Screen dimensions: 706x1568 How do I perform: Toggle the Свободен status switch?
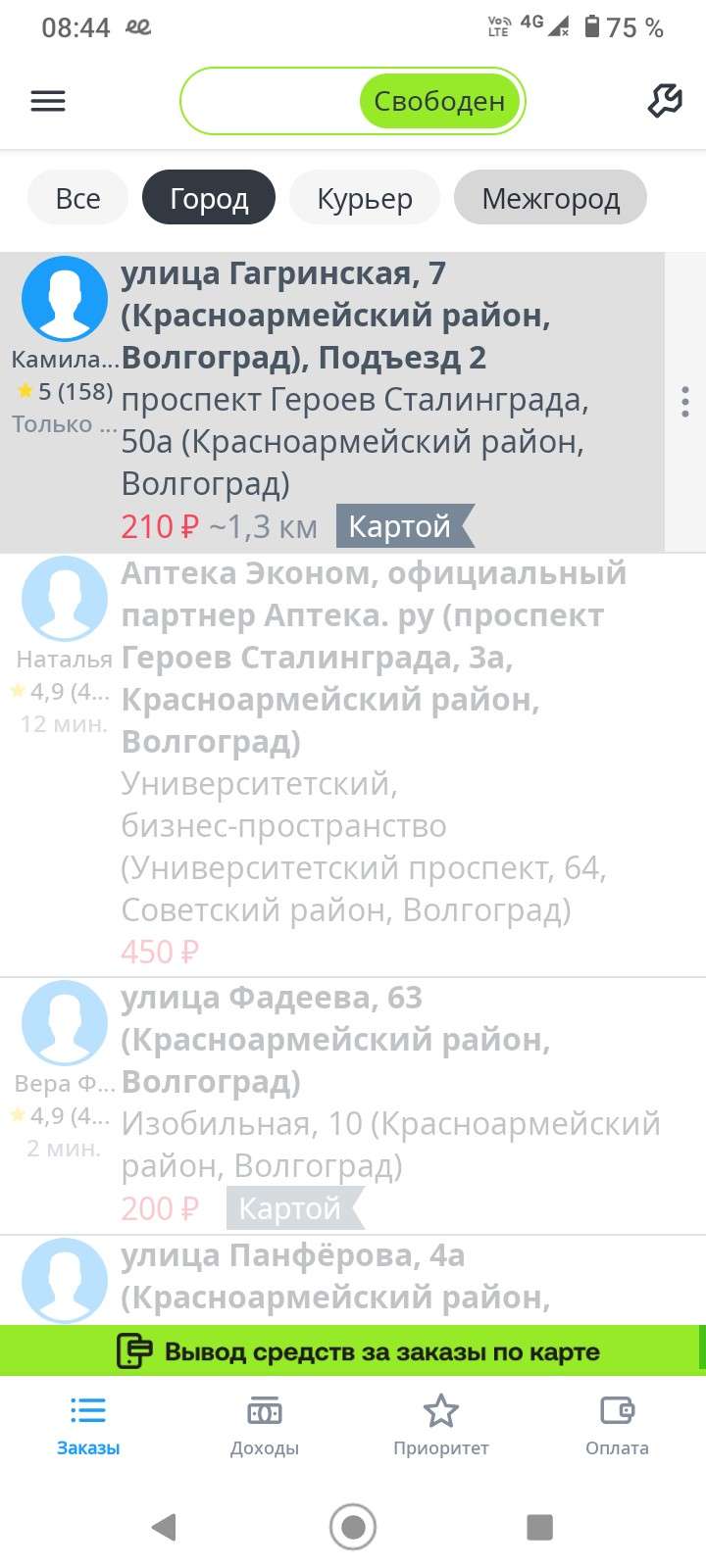353,101
